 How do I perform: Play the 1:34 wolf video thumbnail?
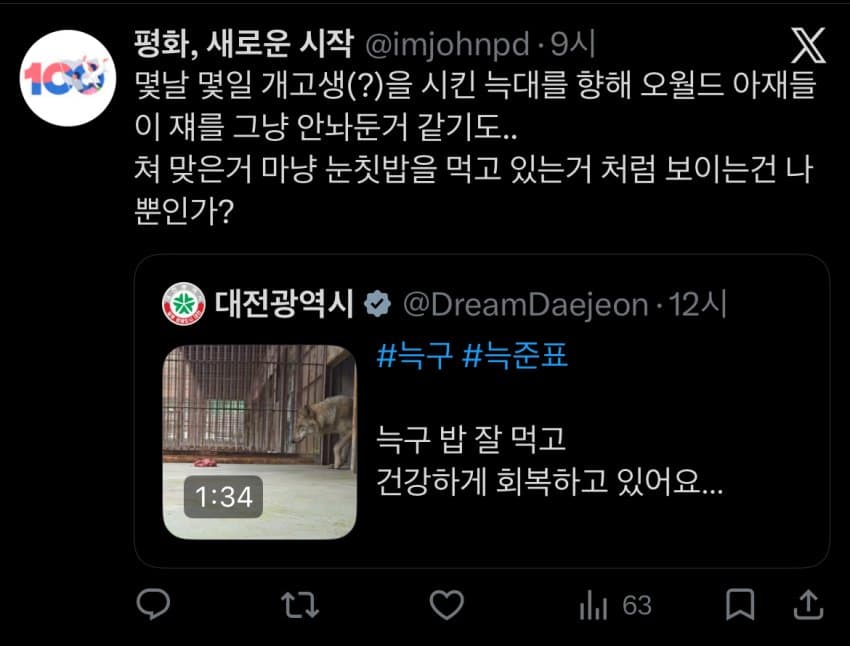pyautogui.click(x=259, y=442)
